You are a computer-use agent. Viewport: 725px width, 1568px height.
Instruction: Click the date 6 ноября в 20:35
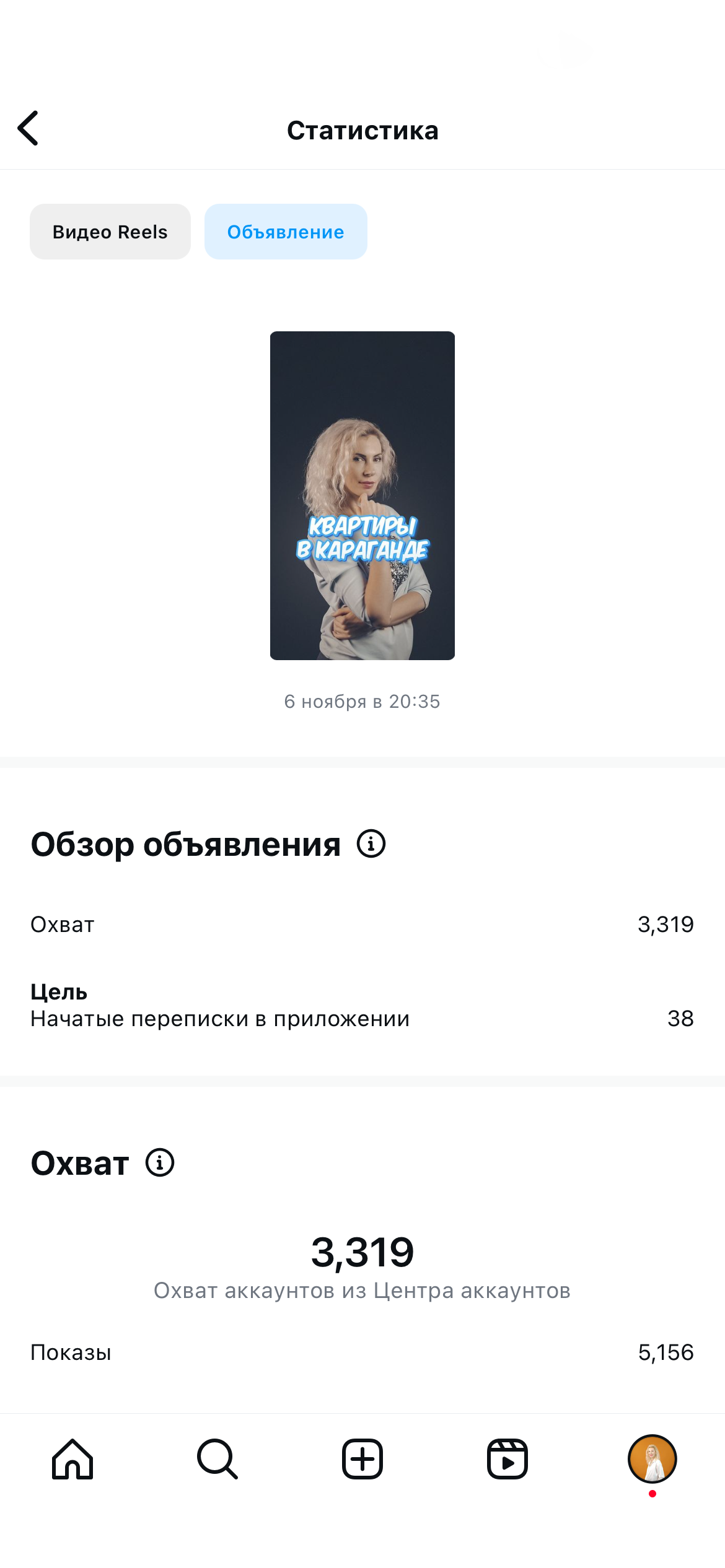tap(362, 702)
